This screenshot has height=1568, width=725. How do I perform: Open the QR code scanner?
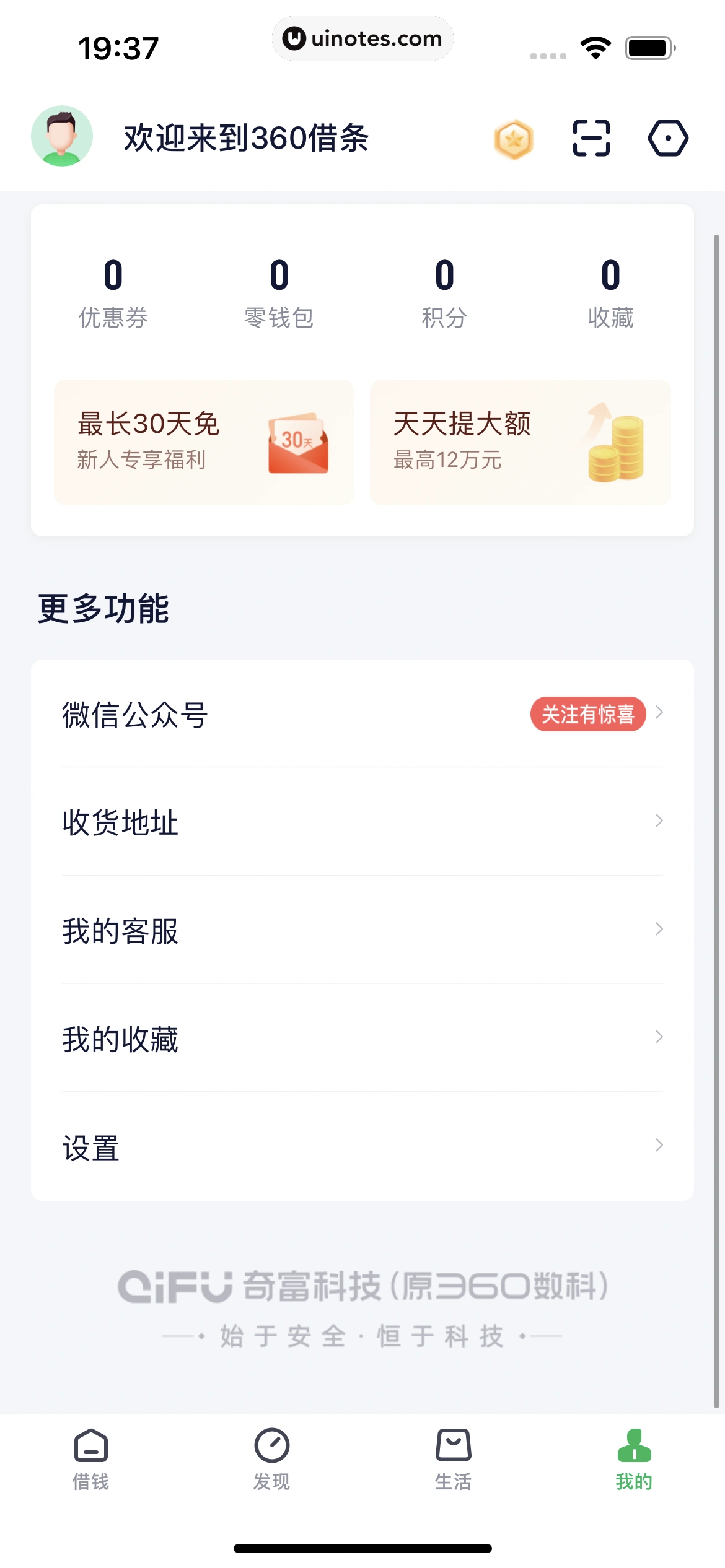(591, 139)
